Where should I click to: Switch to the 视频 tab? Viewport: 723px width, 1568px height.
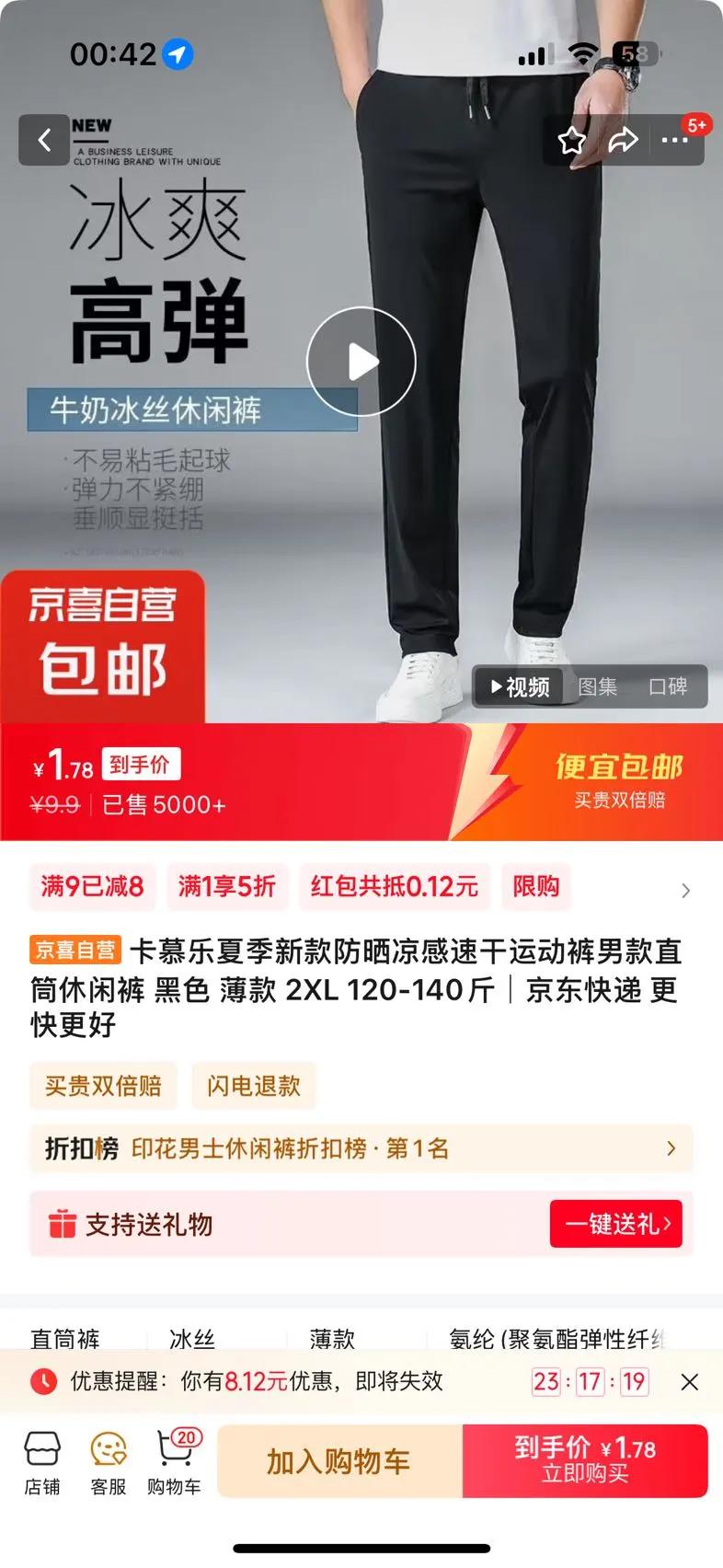coord(521,686)
